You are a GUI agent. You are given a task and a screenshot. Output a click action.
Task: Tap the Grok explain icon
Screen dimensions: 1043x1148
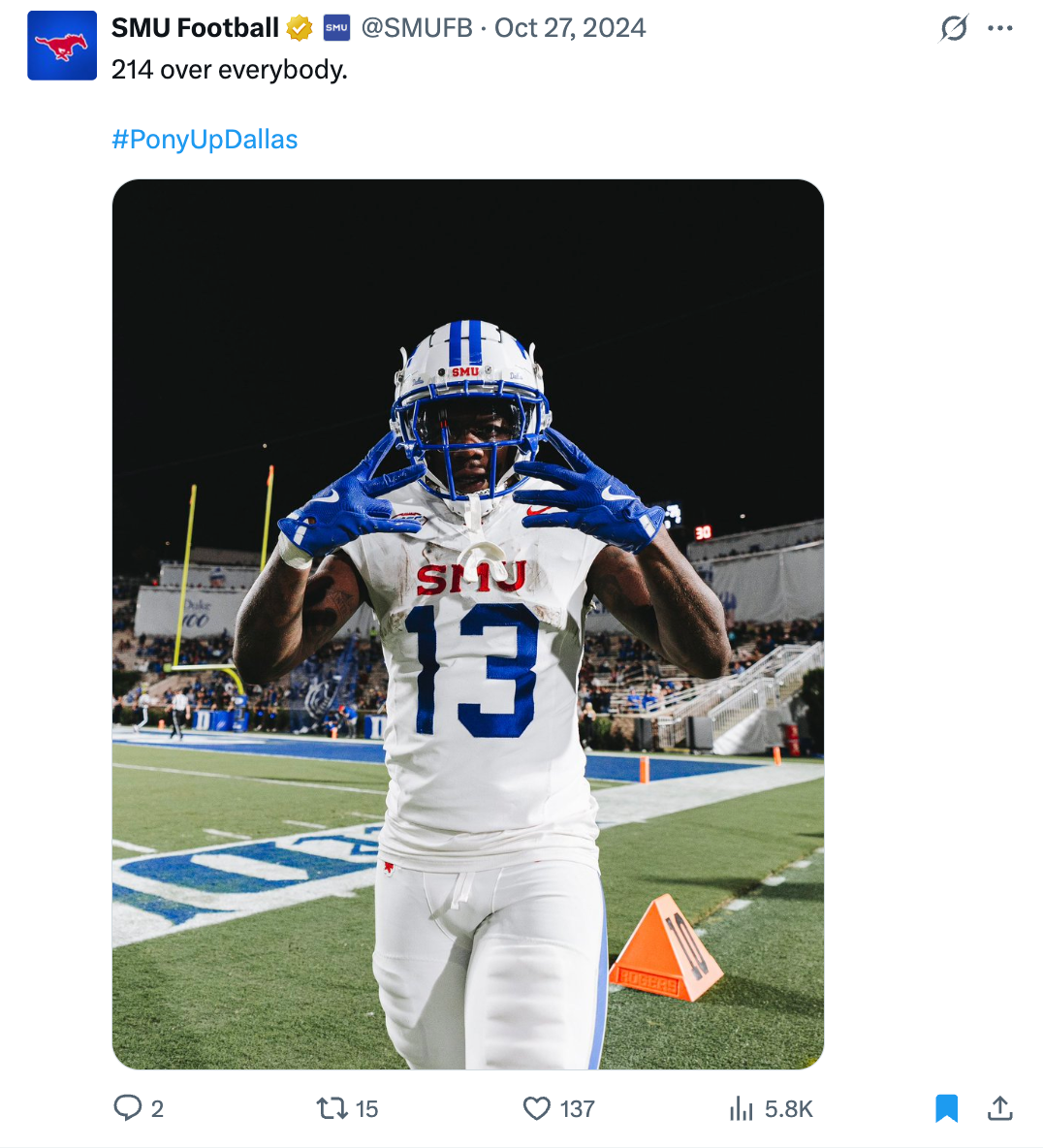(x=954, y=29)
